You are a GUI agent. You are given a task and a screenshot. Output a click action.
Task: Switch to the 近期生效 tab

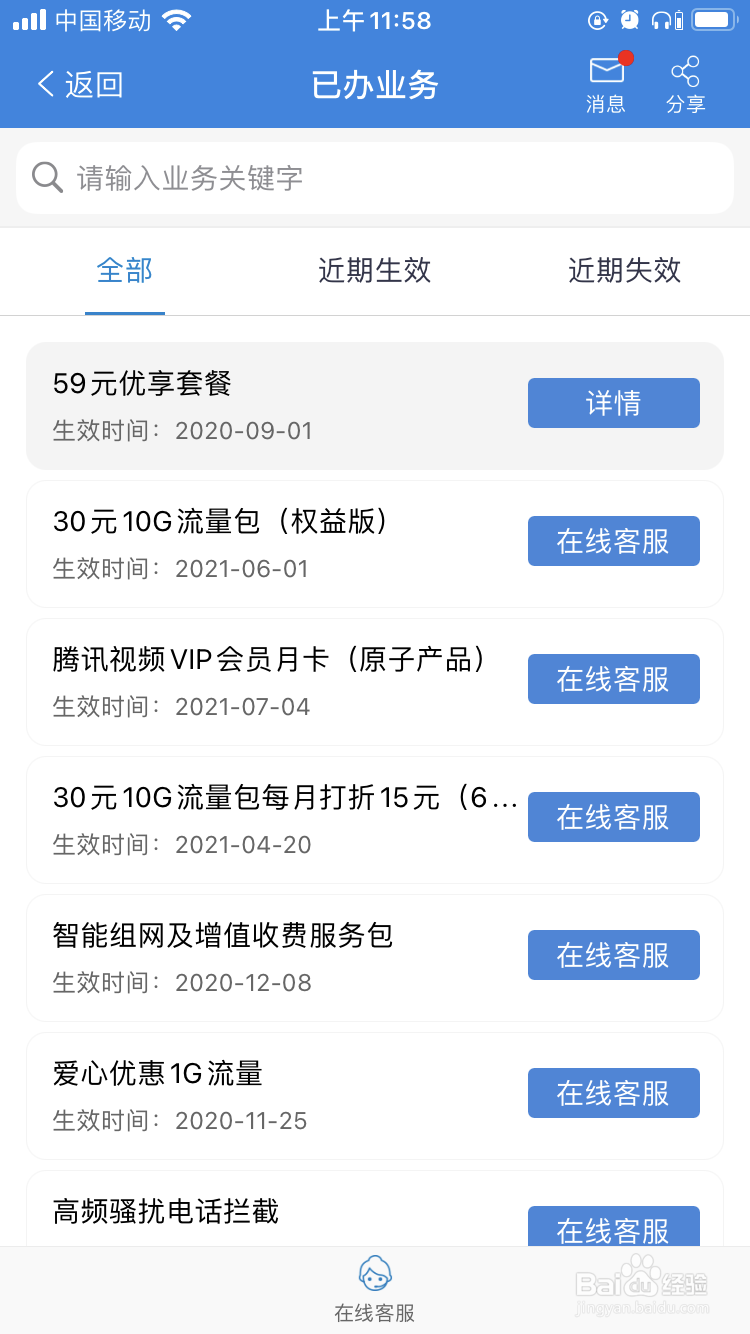coord(375,271)
